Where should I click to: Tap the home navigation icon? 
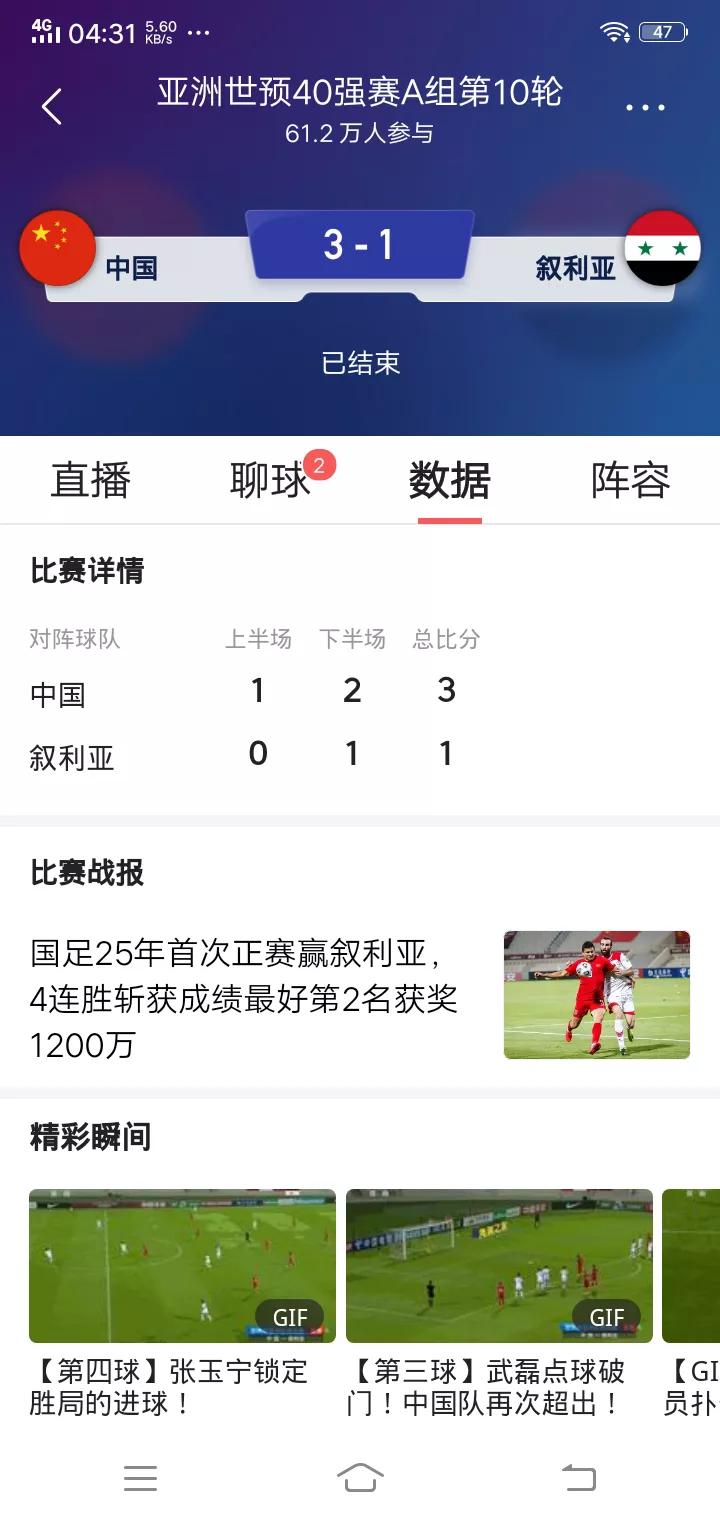360,1479
